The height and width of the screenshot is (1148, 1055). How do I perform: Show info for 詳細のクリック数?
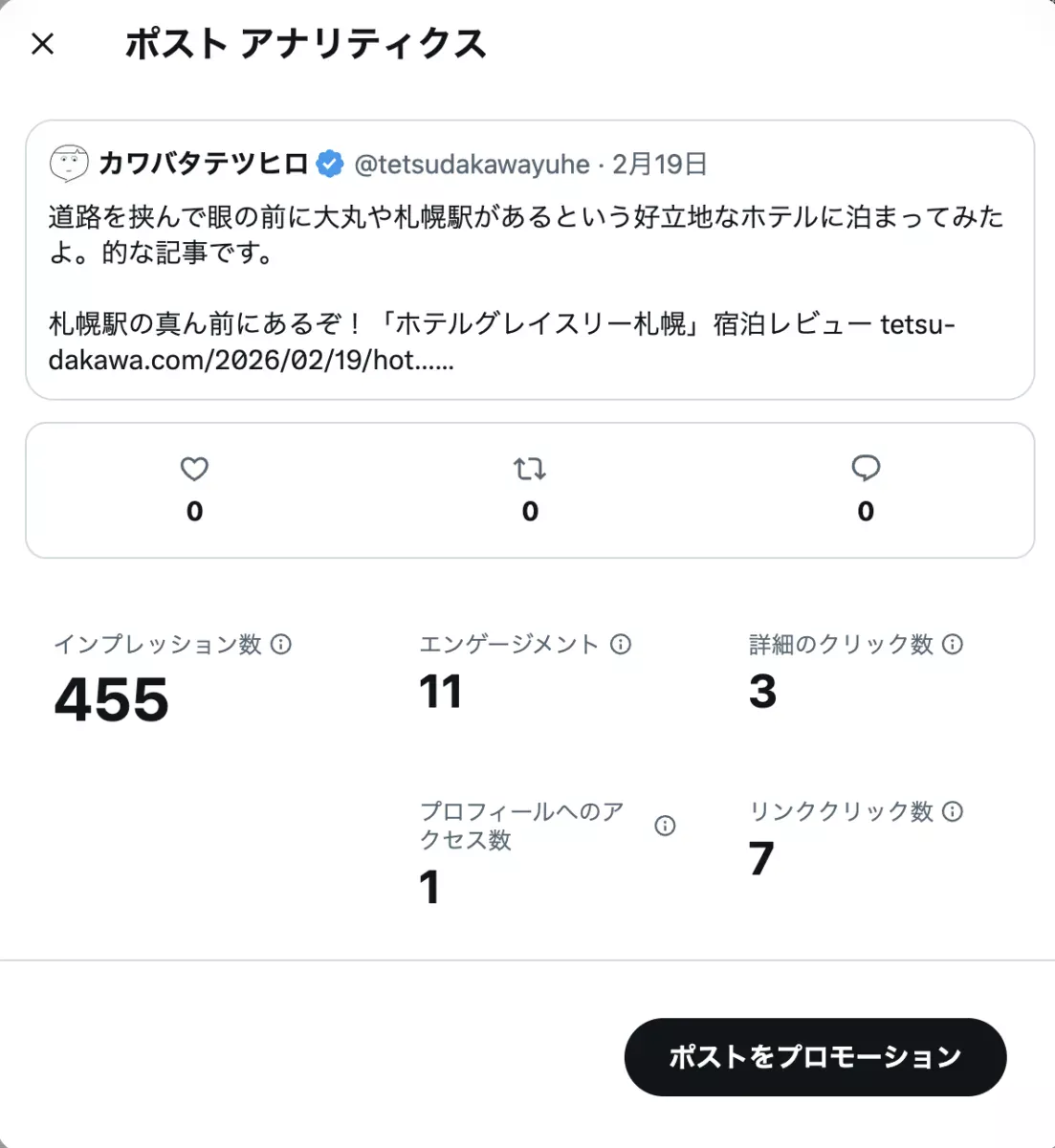click(953, 644)
